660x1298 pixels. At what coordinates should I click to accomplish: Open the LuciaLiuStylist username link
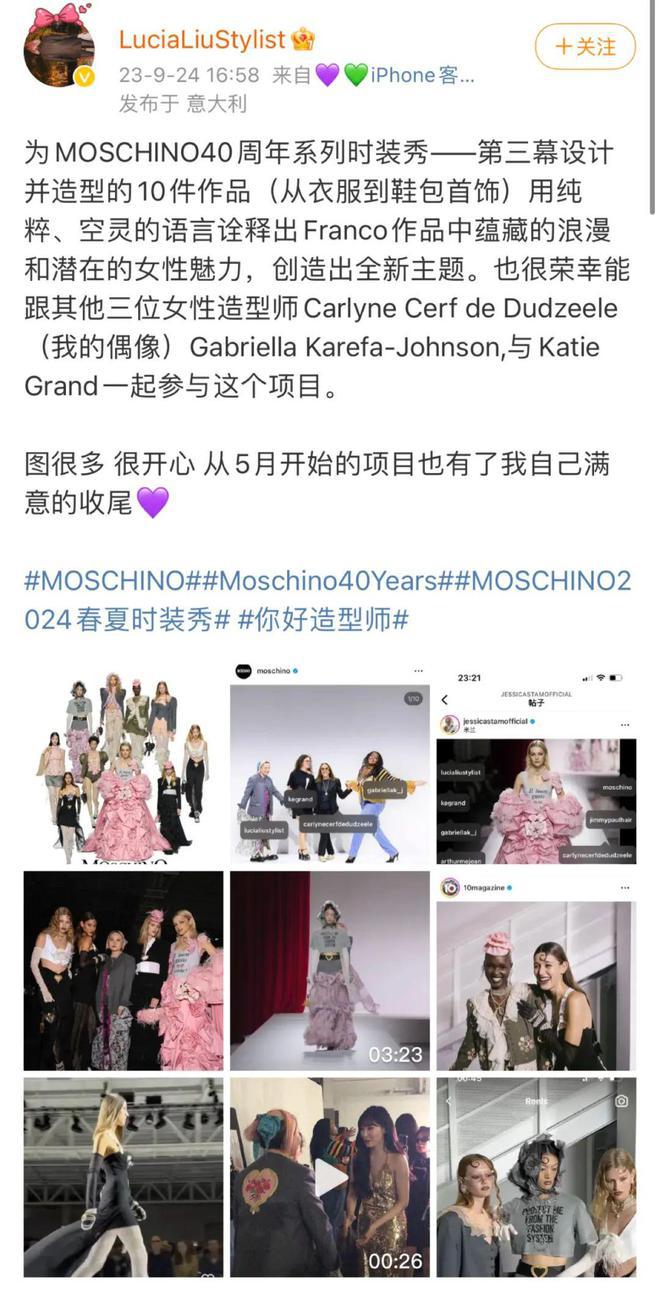click(x=203, y=40)
